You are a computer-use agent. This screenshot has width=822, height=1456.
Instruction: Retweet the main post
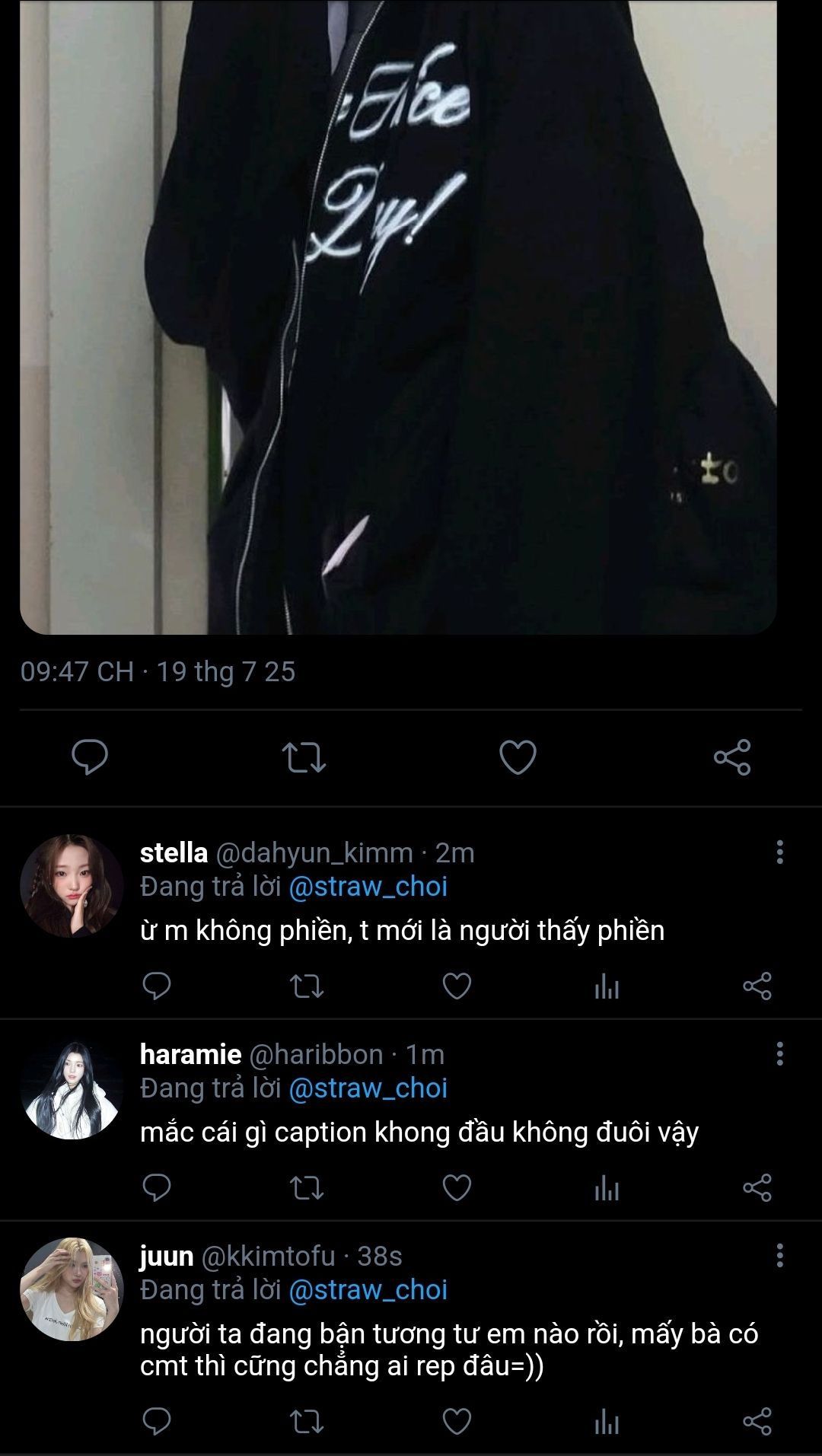coord(304,757)
